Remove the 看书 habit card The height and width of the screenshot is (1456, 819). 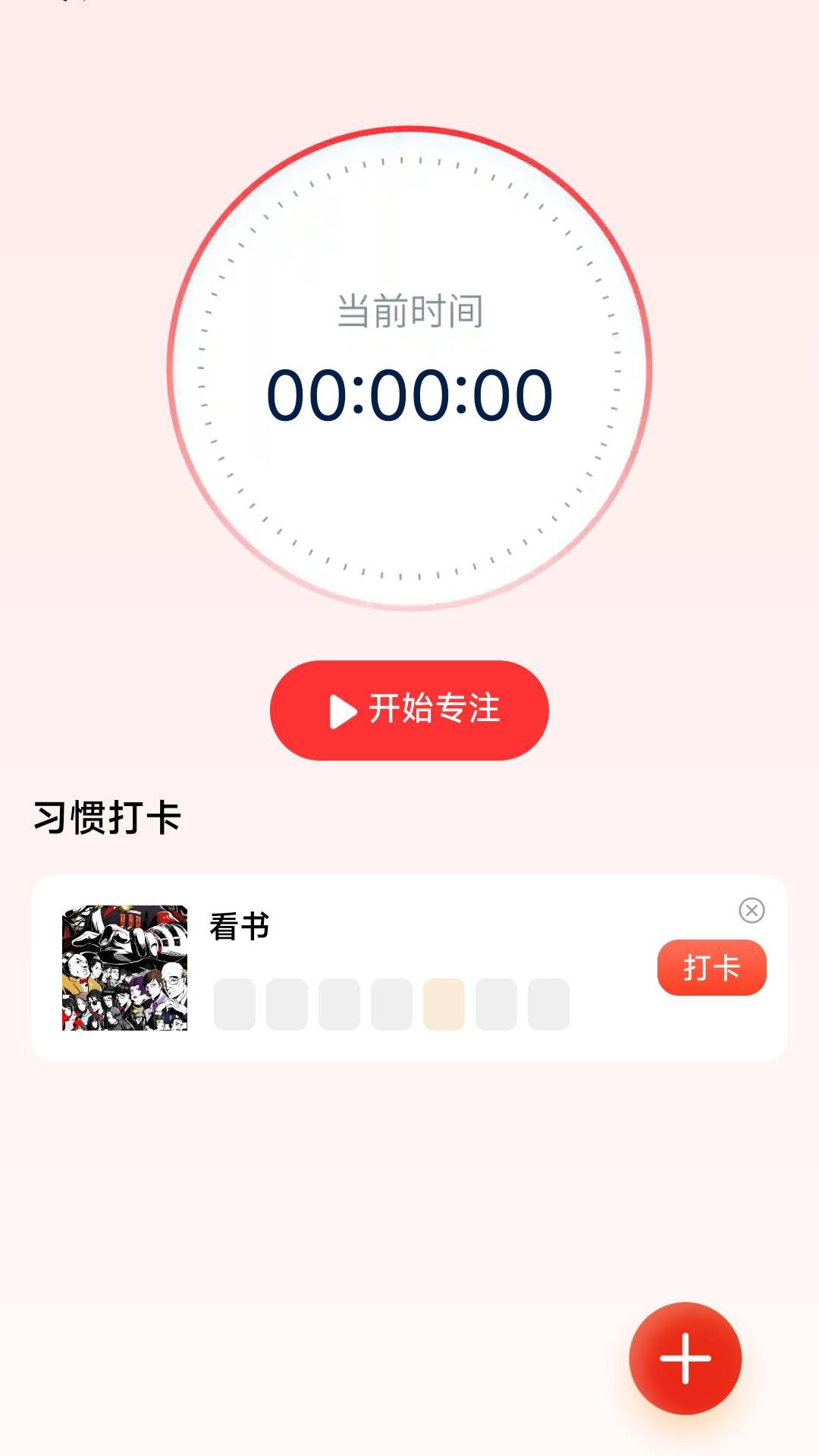tap(752, 910)
